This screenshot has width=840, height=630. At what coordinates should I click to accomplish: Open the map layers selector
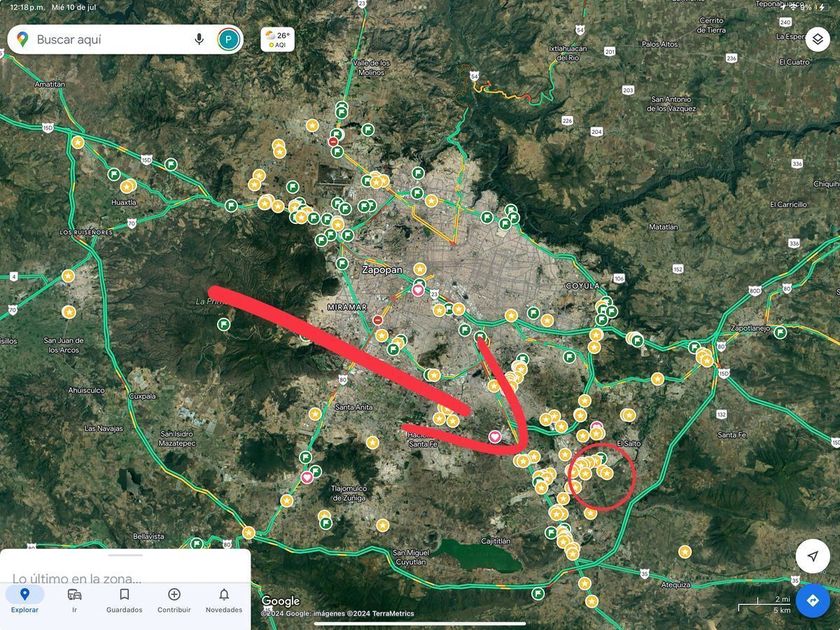click(817, 40)
